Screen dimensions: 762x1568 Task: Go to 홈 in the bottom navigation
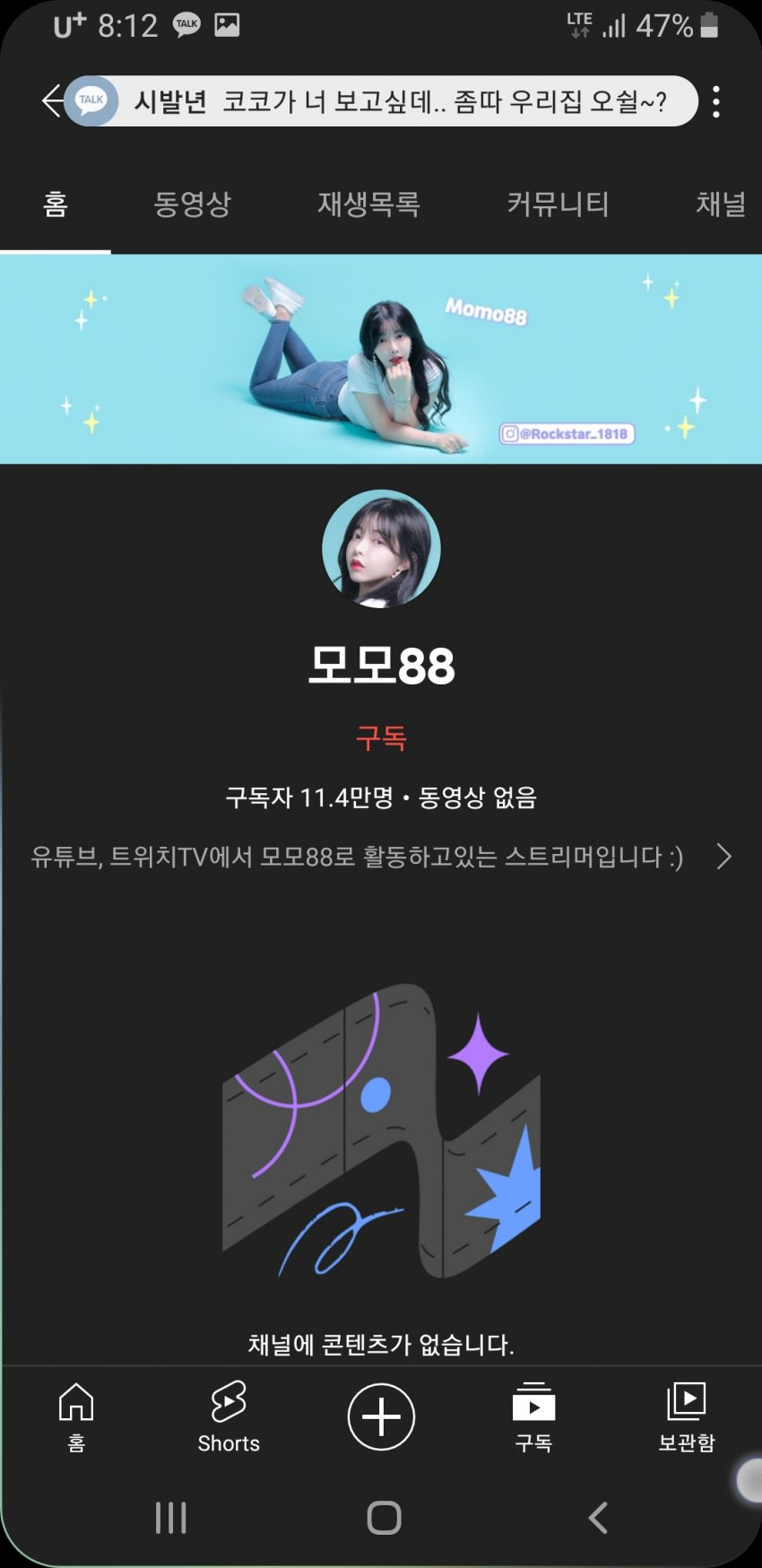point(76,1416)
